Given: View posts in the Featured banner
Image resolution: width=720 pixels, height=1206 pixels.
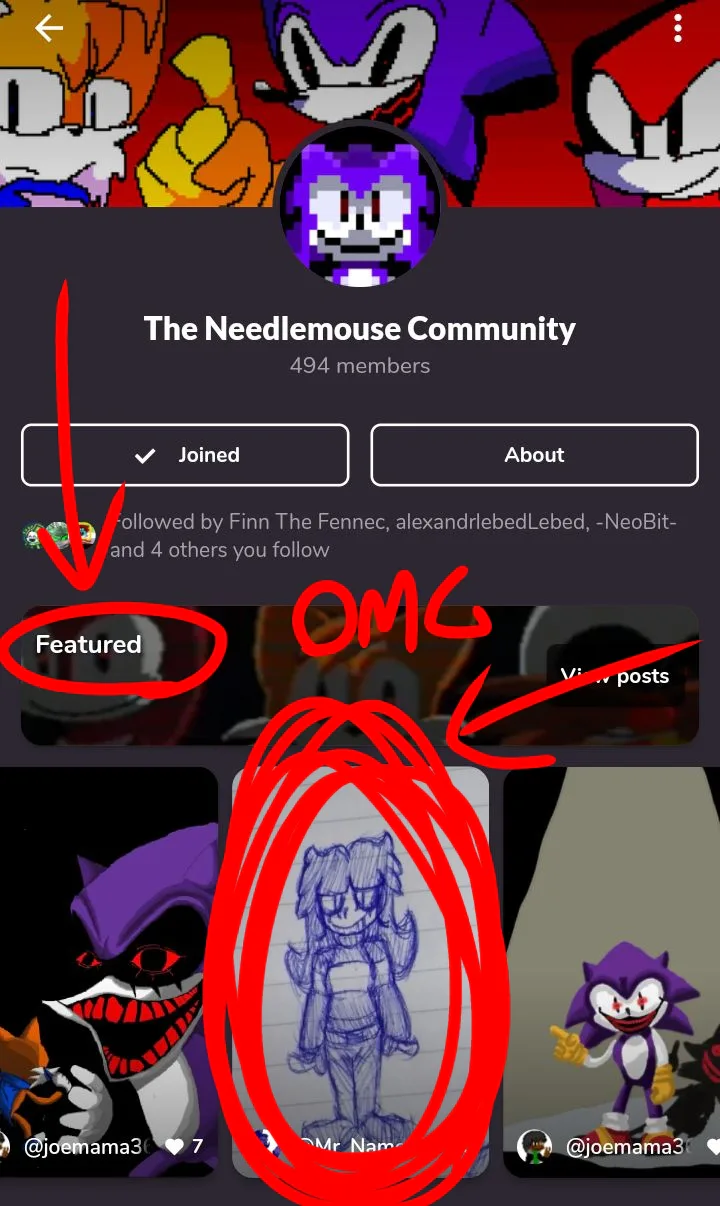Looking at the screenshot, I should pos(615,676).
